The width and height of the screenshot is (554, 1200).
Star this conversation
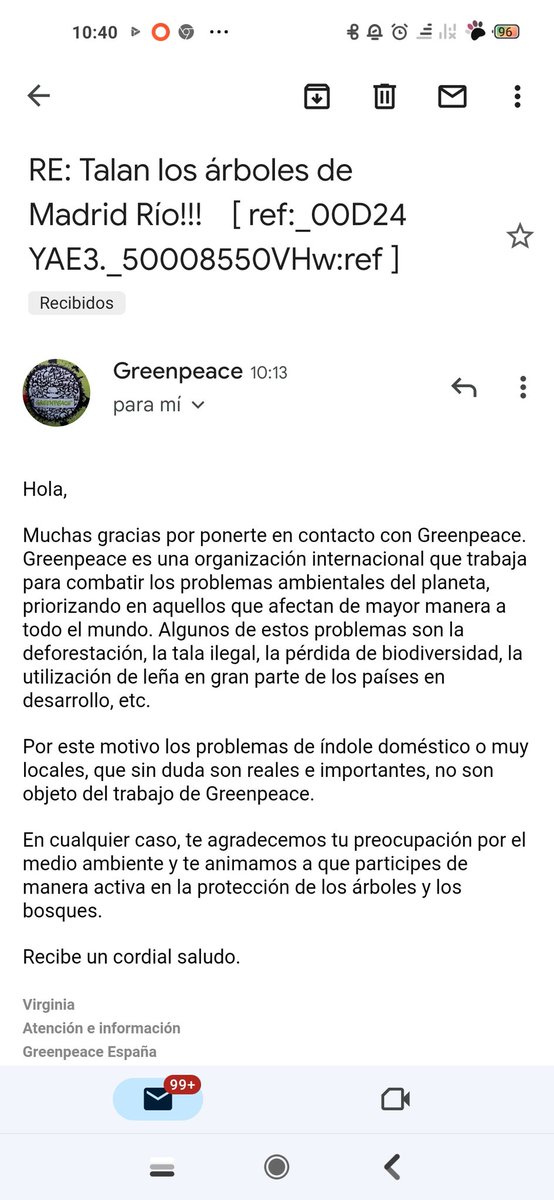click(x=519, y=236)
